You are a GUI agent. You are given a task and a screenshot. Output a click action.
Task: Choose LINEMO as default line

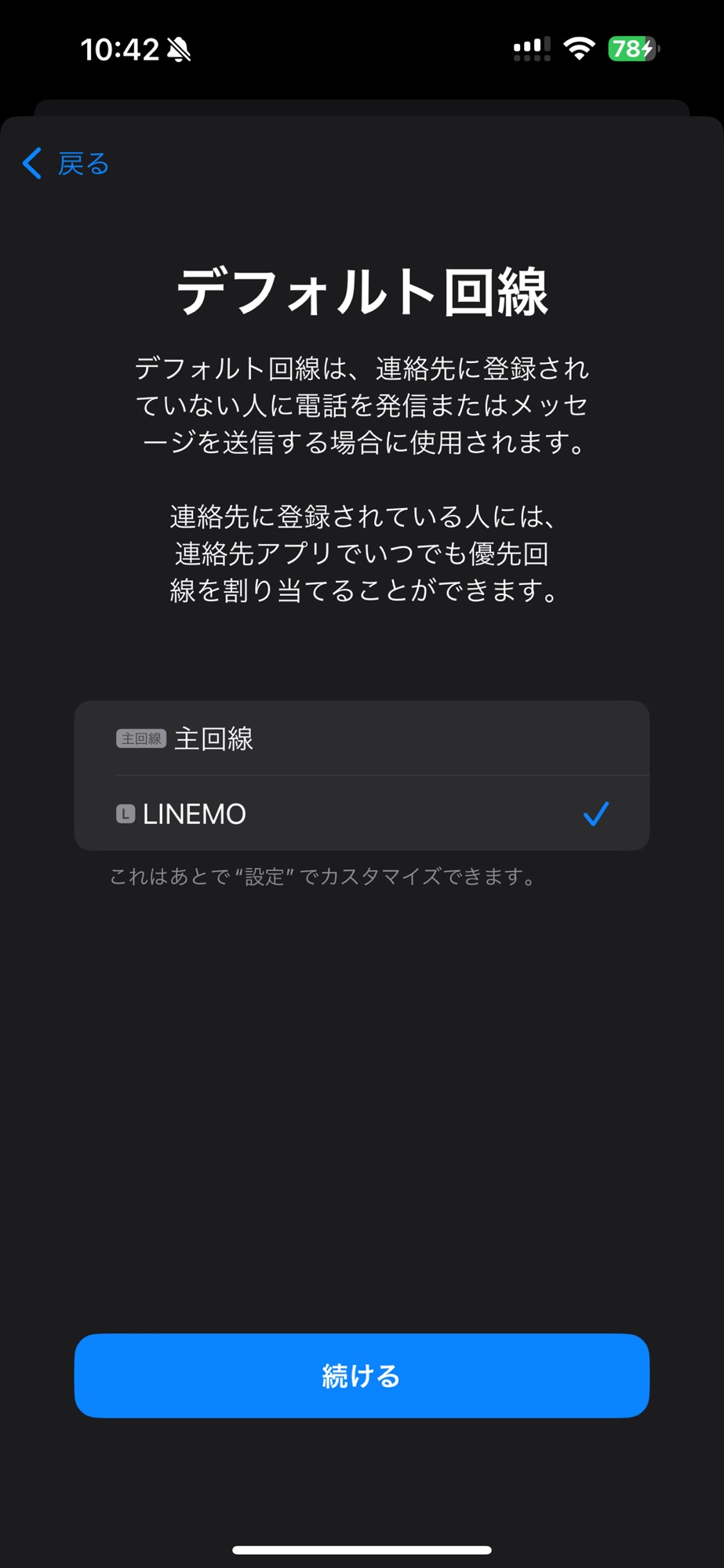(x=361, y=814)
